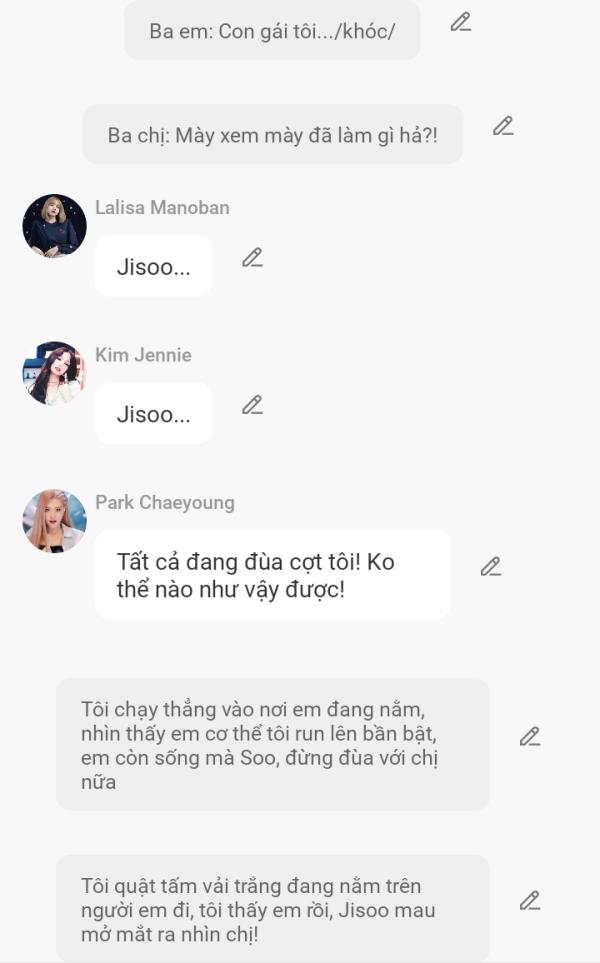Edit the "Ba chị: Mày xem" message
Viewport: 600px width, 963px height.
[503, 126]
